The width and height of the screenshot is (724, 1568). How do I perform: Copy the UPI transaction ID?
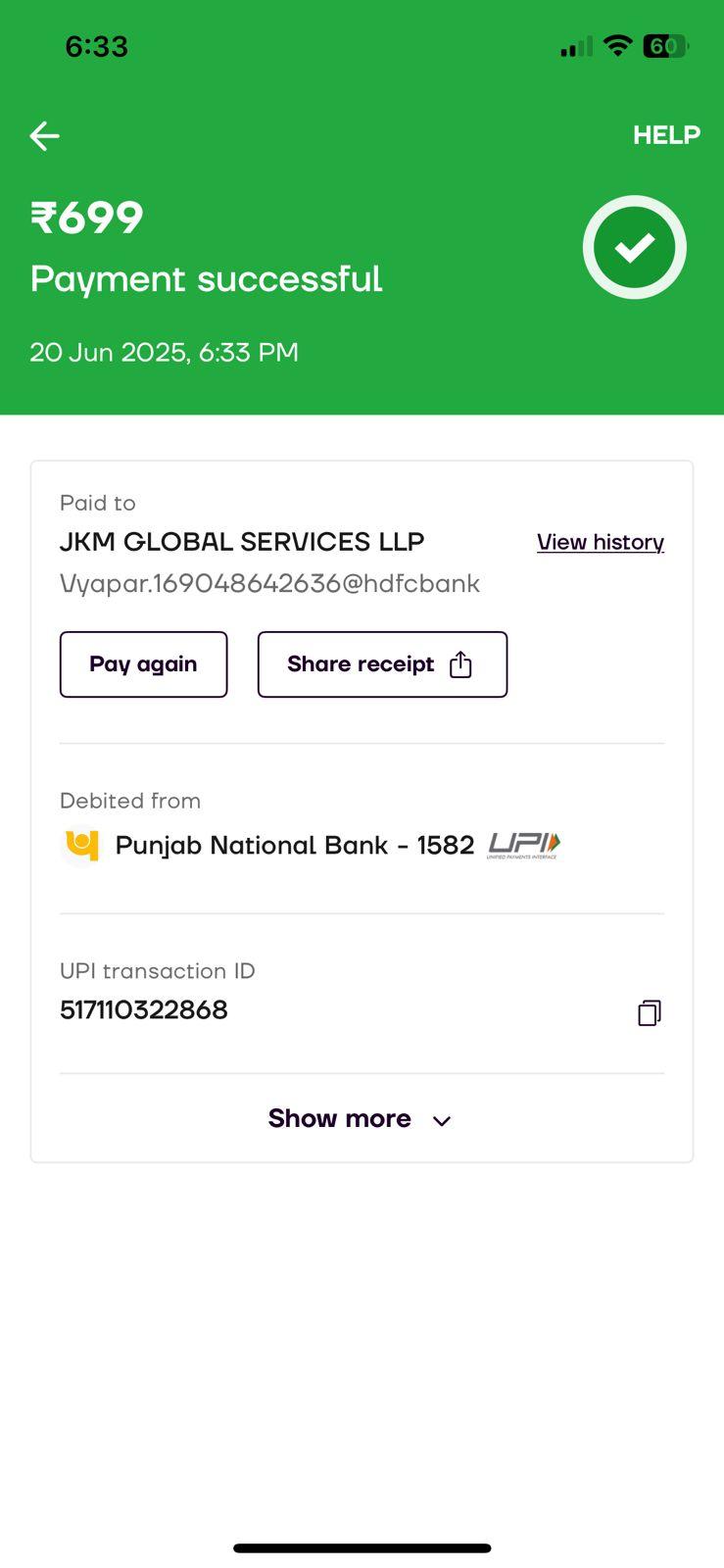coord(650,1012)
